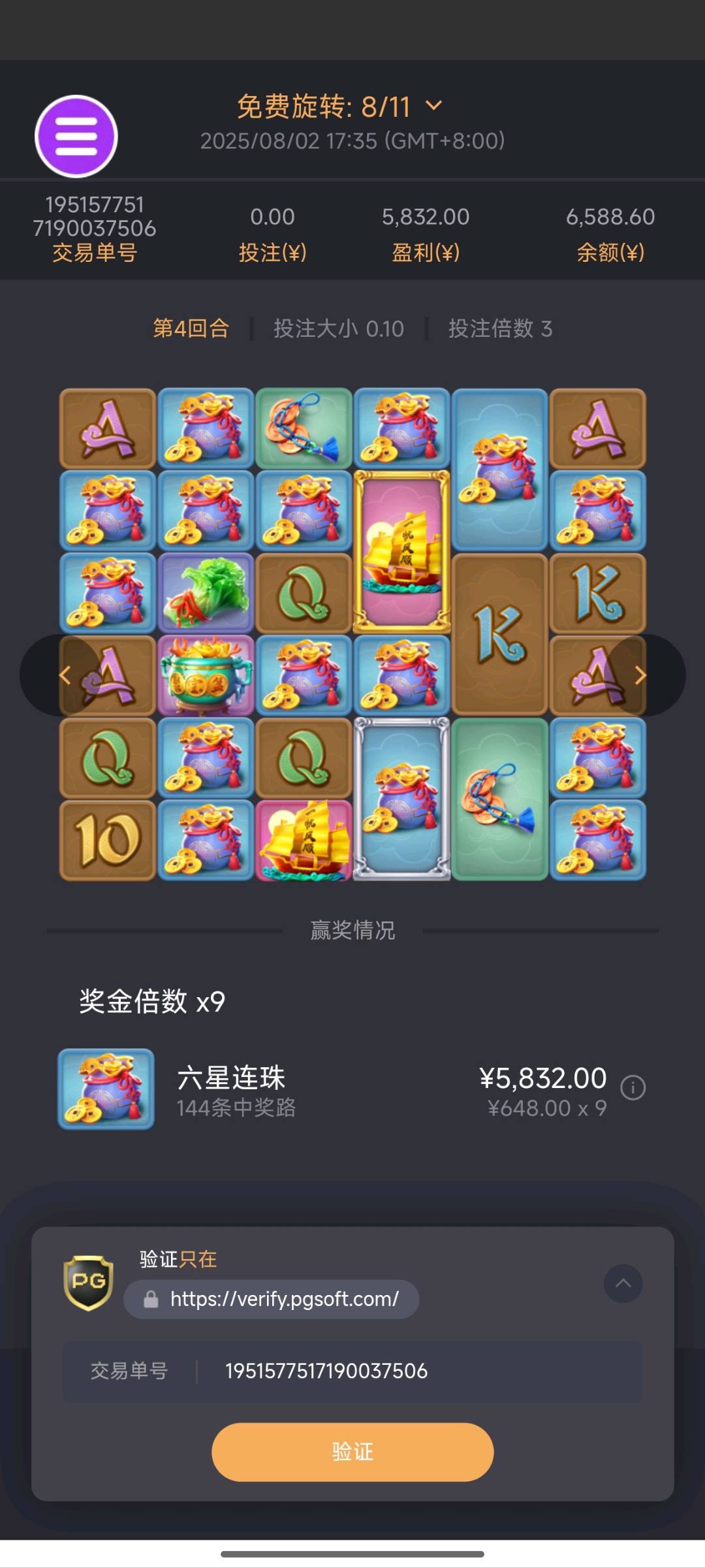
Task: Open the purple hamburger menu
Action: 76,136
